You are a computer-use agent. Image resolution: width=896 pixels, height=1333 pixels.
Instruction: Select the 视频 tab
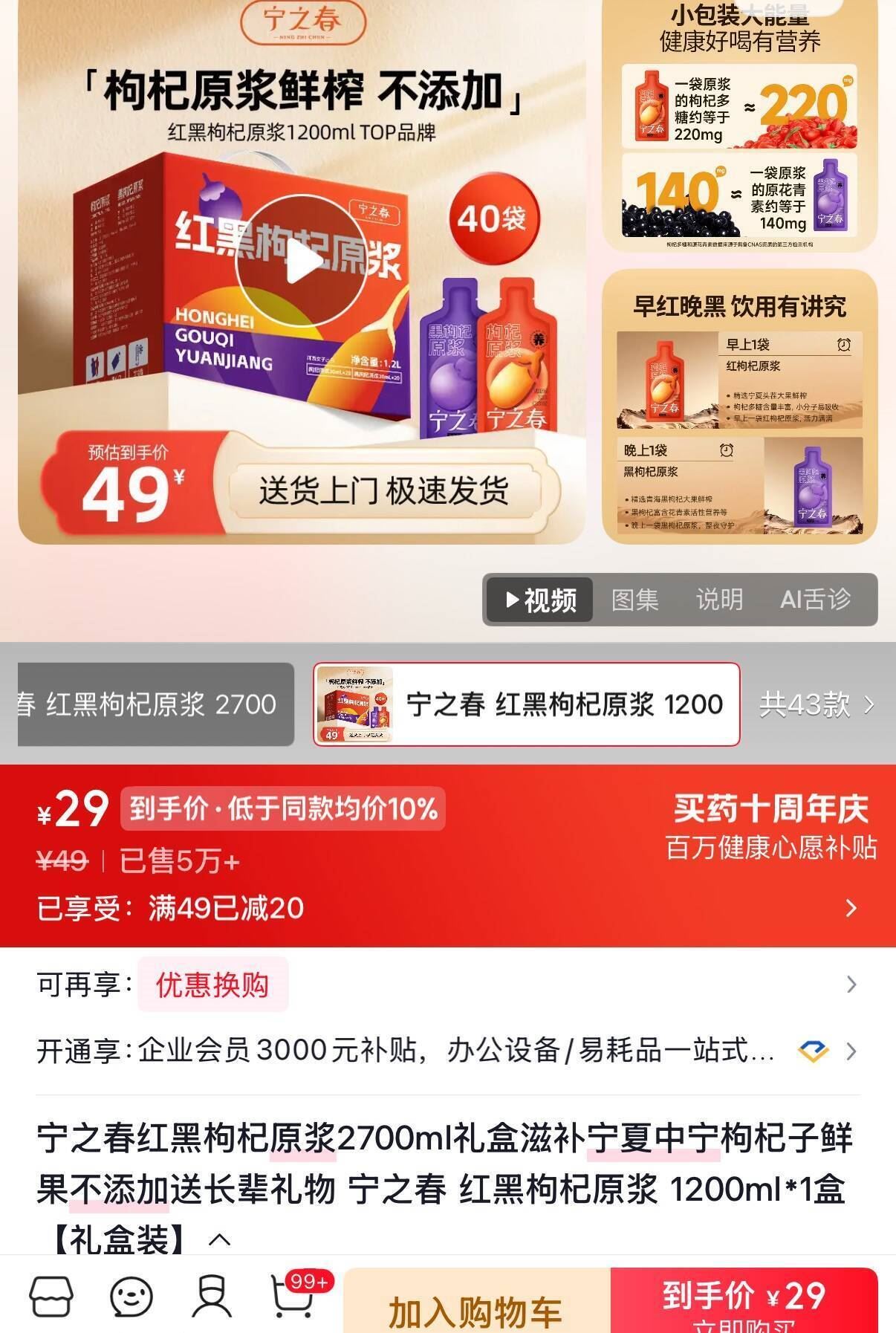540,599
